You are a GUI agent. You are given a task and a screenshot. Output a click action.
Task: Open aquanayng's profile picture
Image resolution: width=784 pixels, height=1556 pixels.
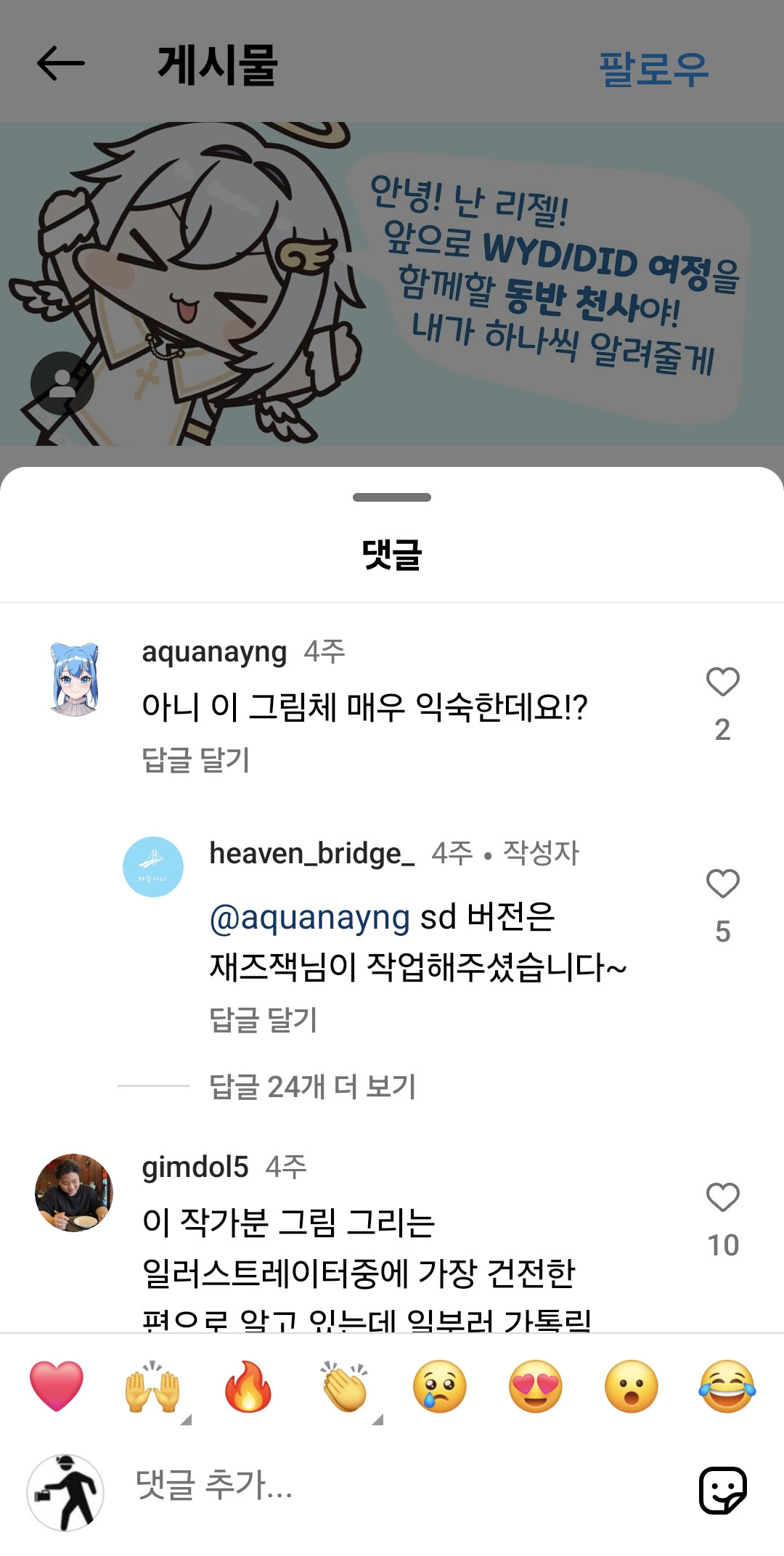(x=74, y=680)
